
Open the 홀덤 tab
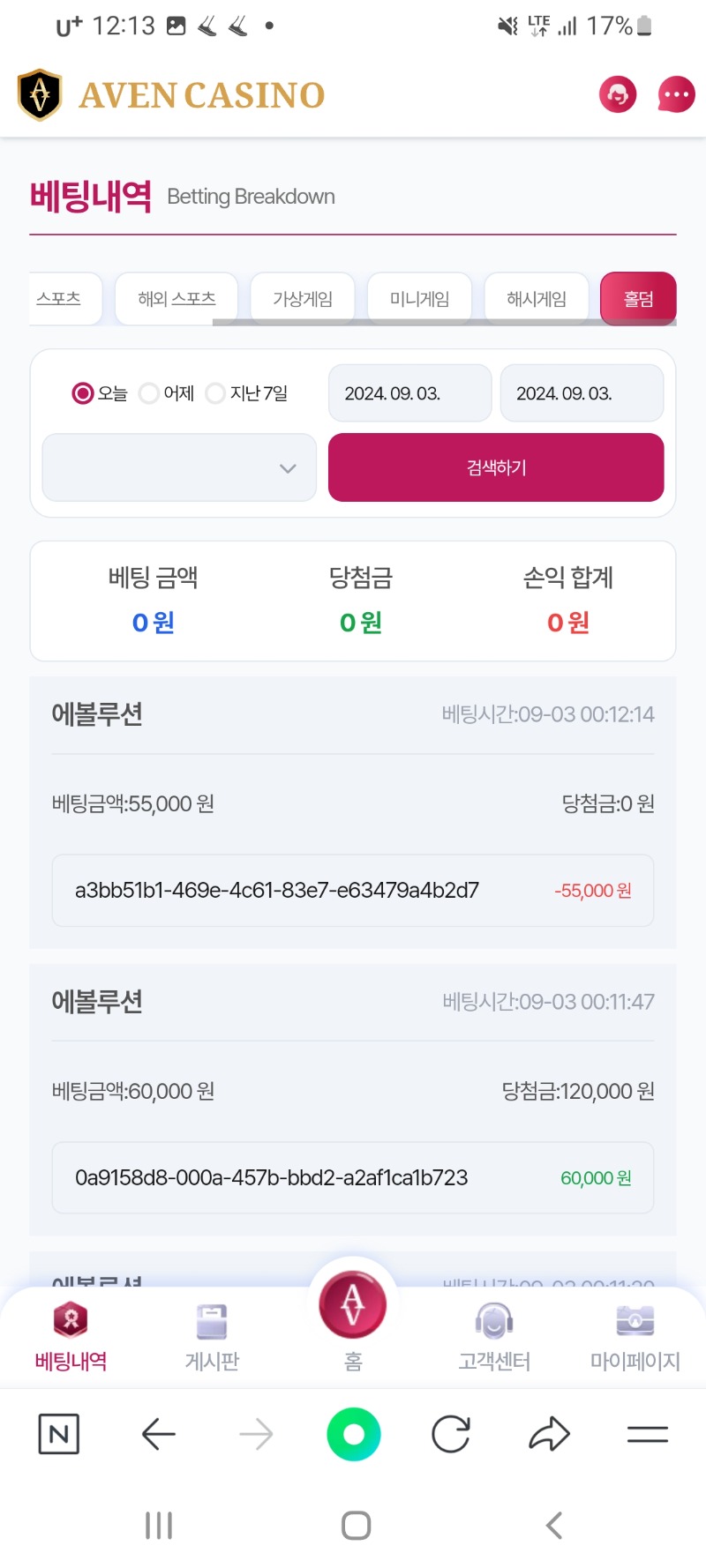[x=638, y=299]
